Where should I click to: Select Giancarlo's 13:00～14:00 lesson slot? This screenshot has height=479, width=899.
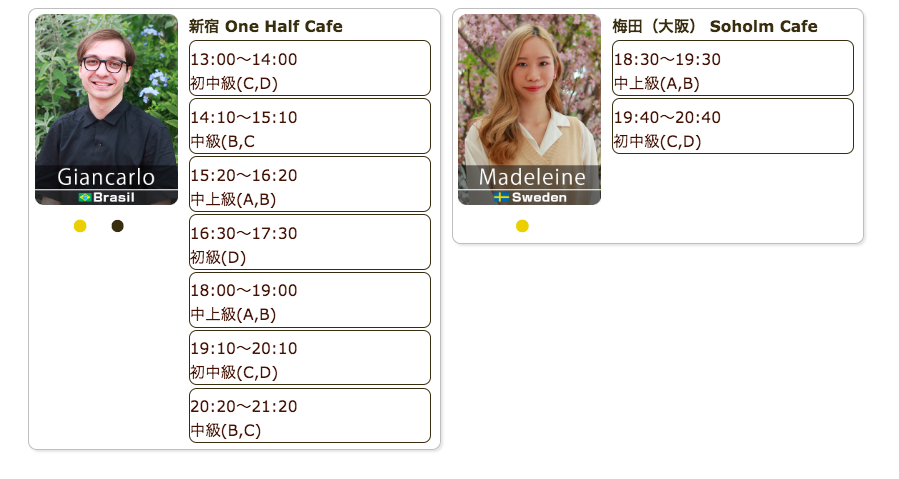[x=309, y=69]
